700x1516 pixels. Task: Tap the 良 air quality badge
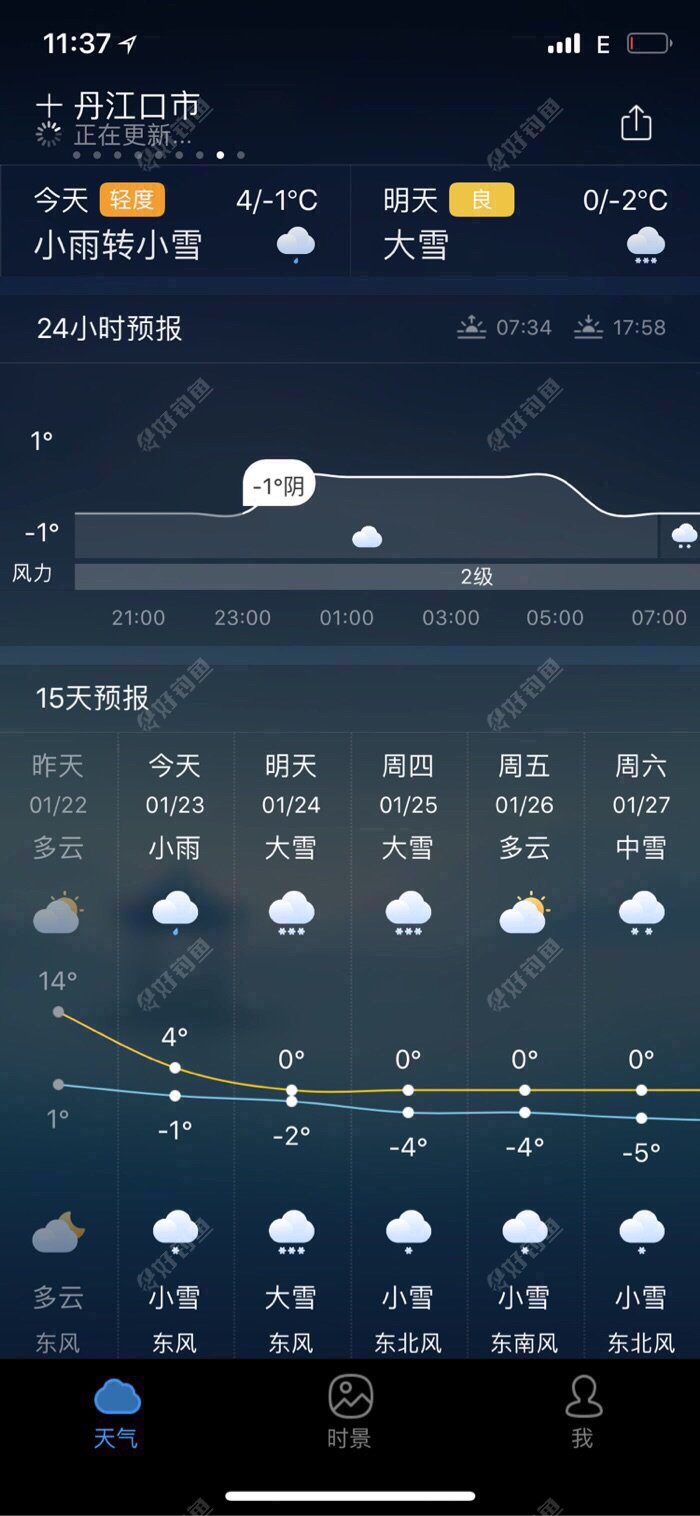click(481, 200)
